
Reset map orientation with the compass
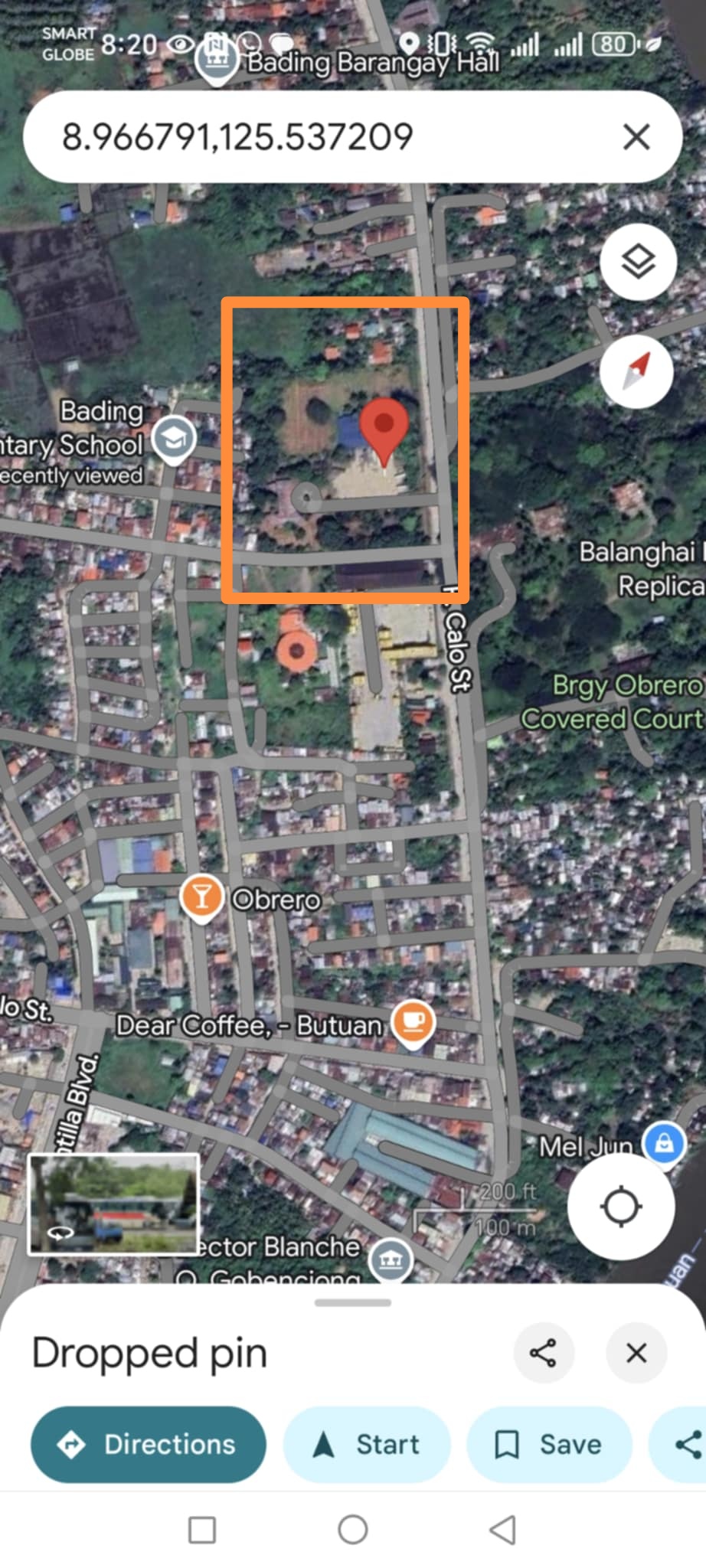tap(637, 371)
